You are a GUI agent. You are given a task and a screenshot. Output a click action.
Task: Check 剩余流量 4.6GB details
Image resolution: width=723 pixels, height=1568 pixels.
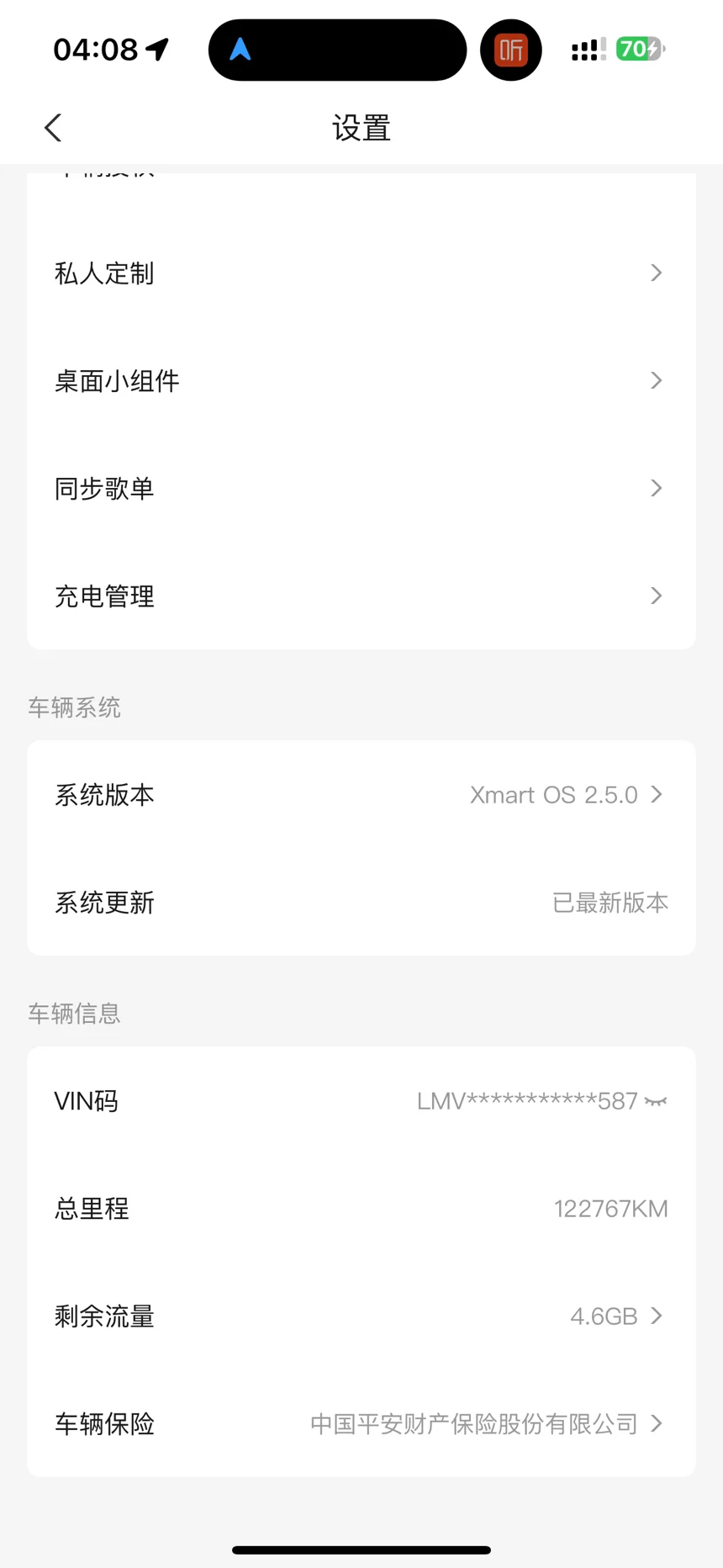pyautogui.click(x=361, y=1316)
